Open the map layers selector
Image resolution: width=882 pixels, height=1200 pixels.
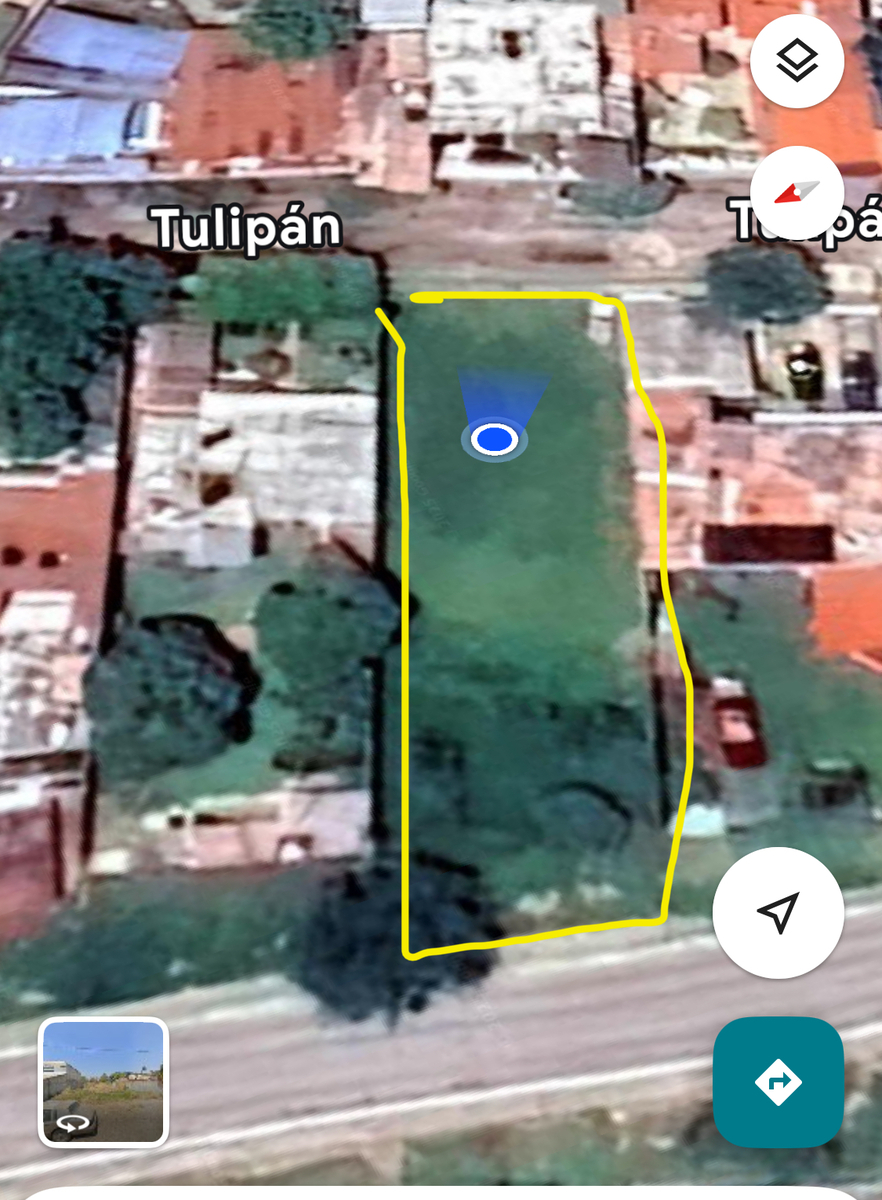797,61
